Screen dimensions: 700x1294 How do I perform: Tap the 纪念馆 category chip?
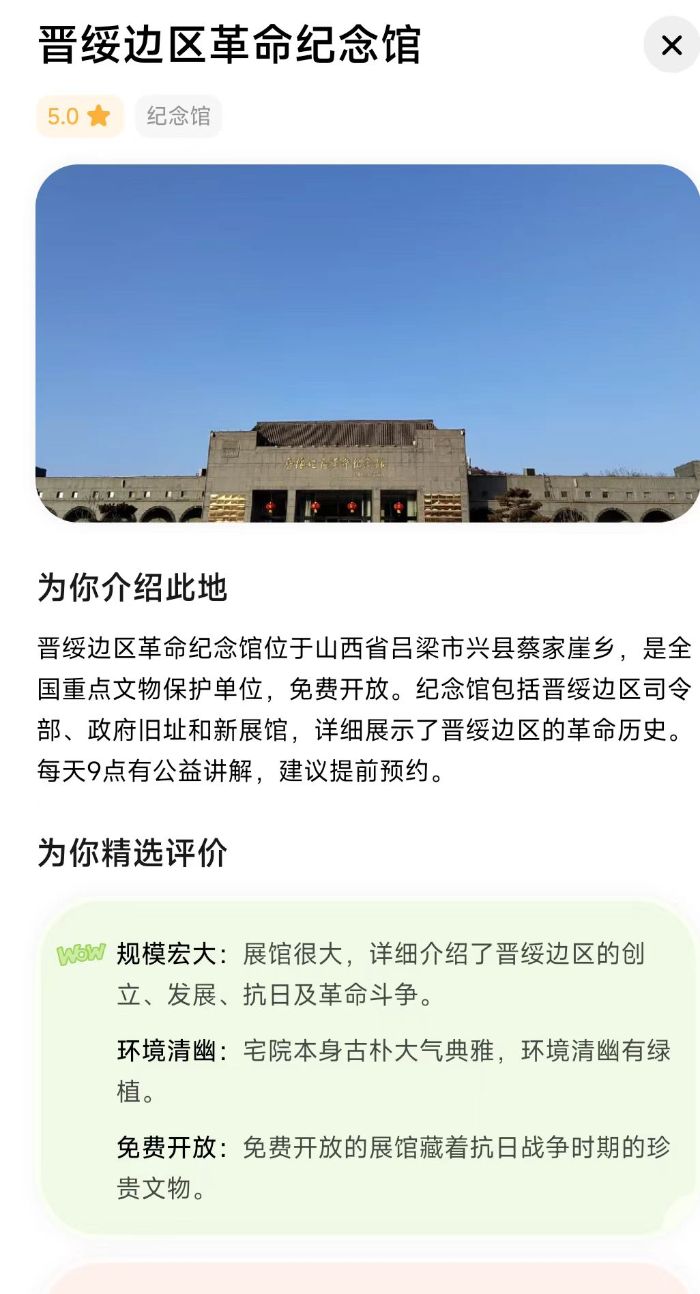178,116
